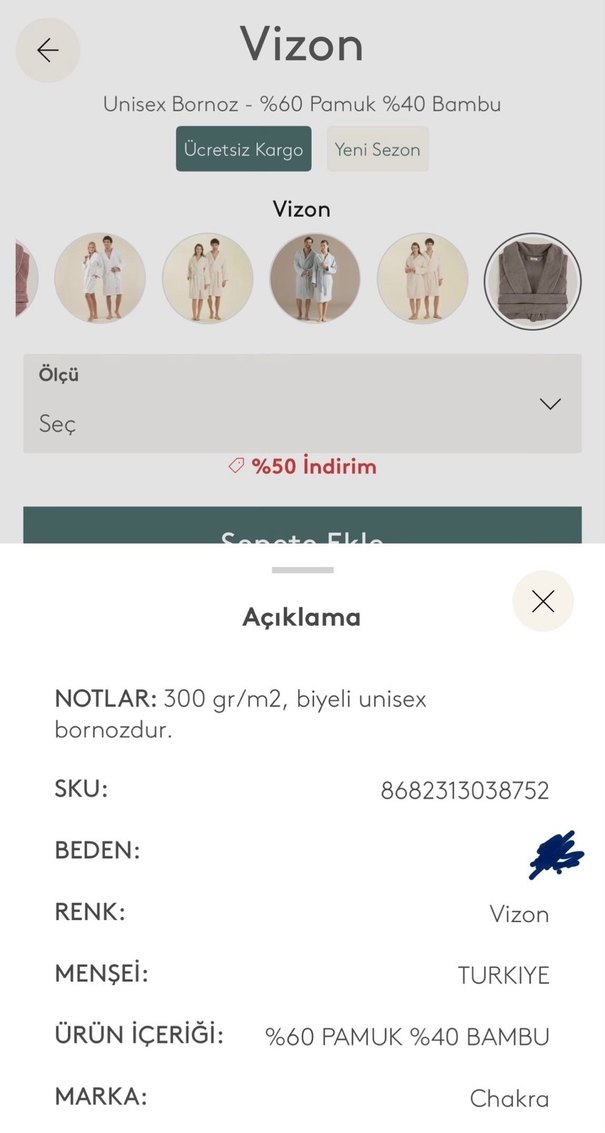The width and height of the screenshot is (605, 1133).
Task: Tap the sheet drag handle bar
Action: point(302,570)
